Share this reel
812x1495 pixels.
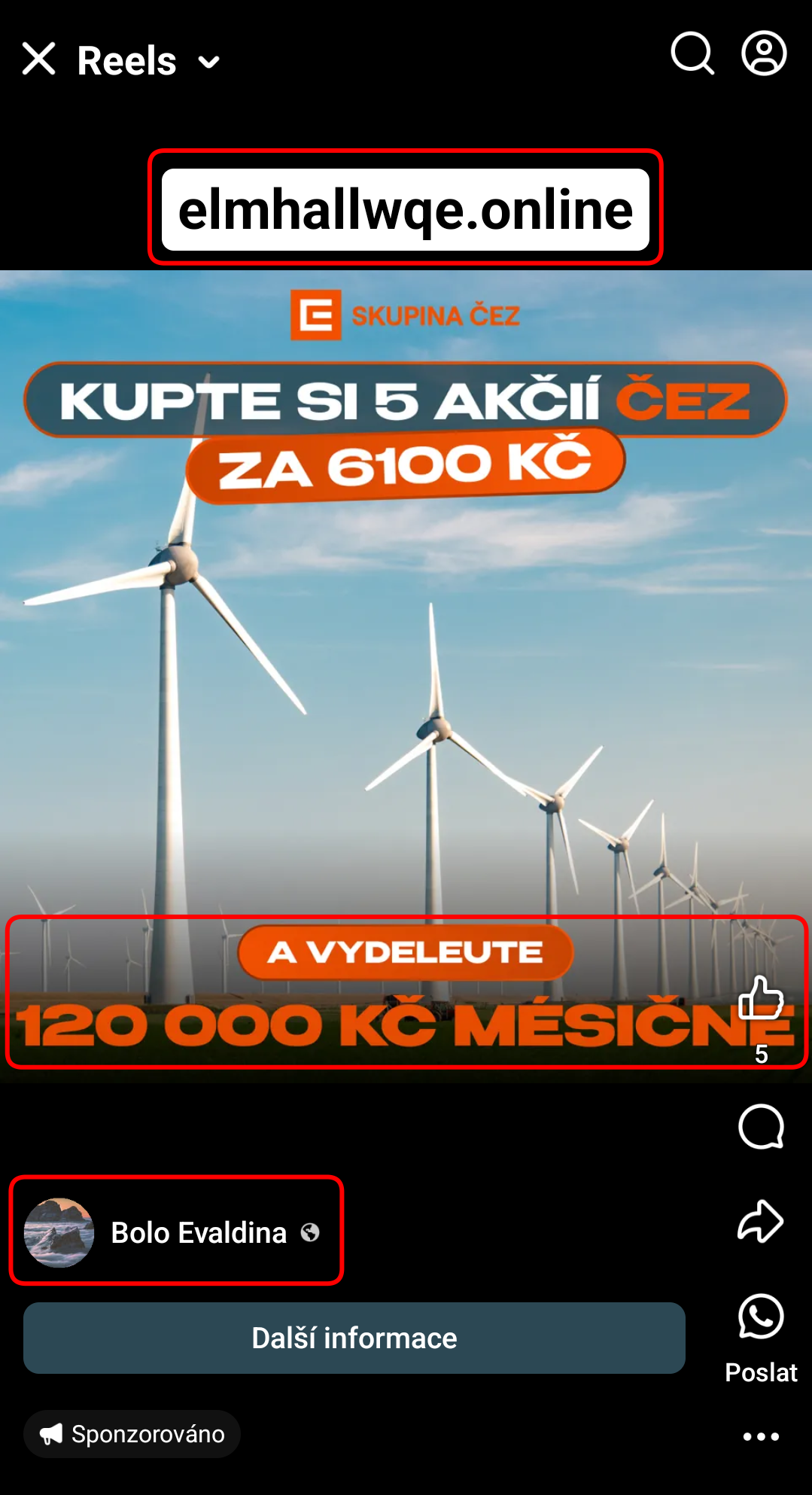coord(760,1220)
